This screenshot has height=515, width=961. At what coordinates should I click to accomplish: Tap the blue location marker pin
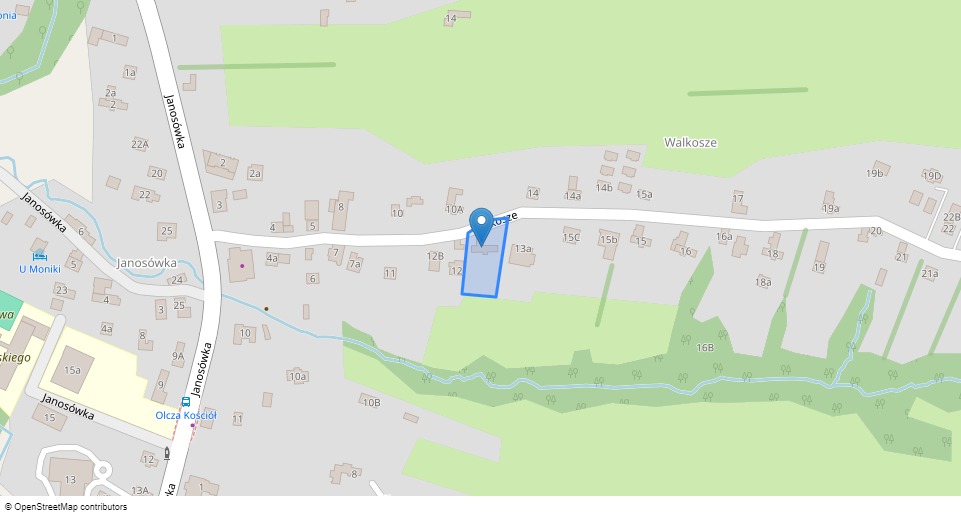point(483,224)
